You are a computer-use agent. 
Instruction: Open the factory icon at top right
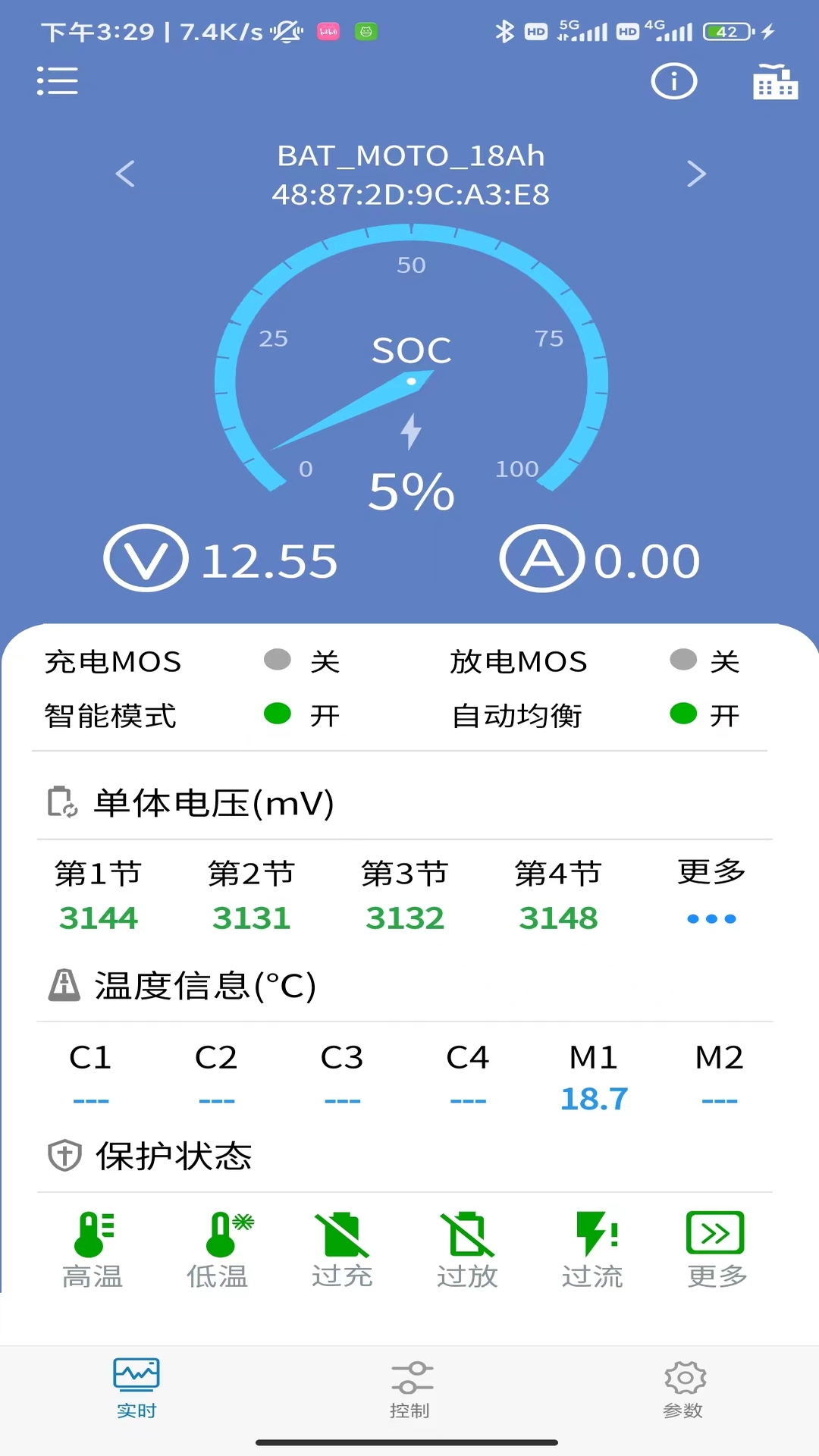775,82
